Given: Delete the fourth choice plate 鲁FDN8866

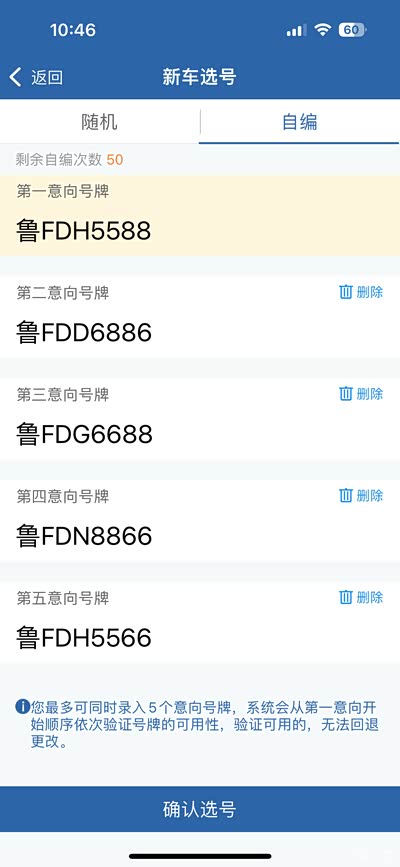Looking at the screenshot, I should (361, 495).
